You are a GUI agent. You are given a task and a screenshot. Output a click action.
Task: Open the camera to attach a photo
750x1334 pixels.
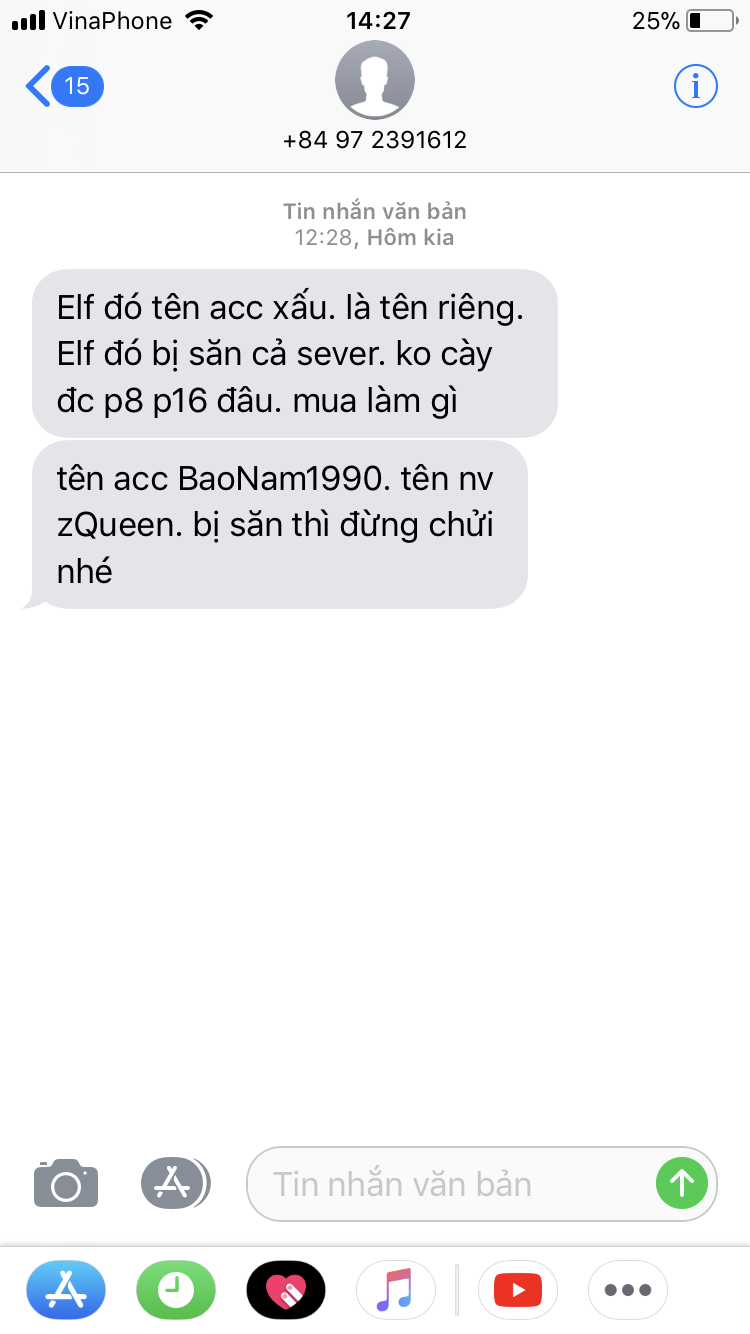[x=66, y=1184]
